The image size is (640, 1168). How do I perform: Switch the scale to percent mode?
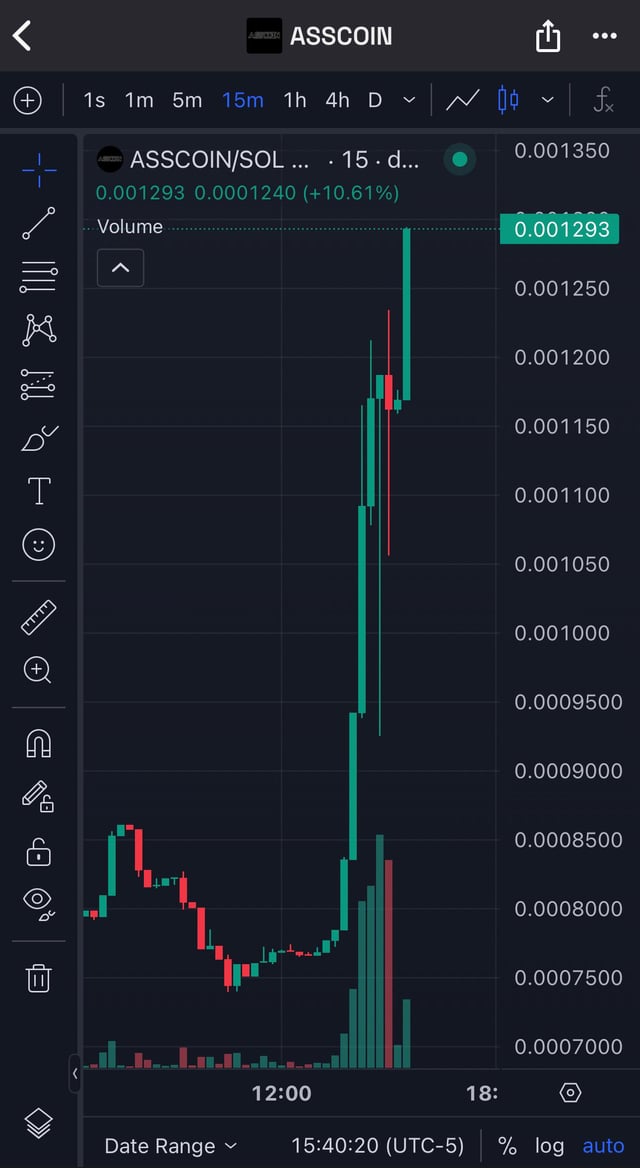507,1146
